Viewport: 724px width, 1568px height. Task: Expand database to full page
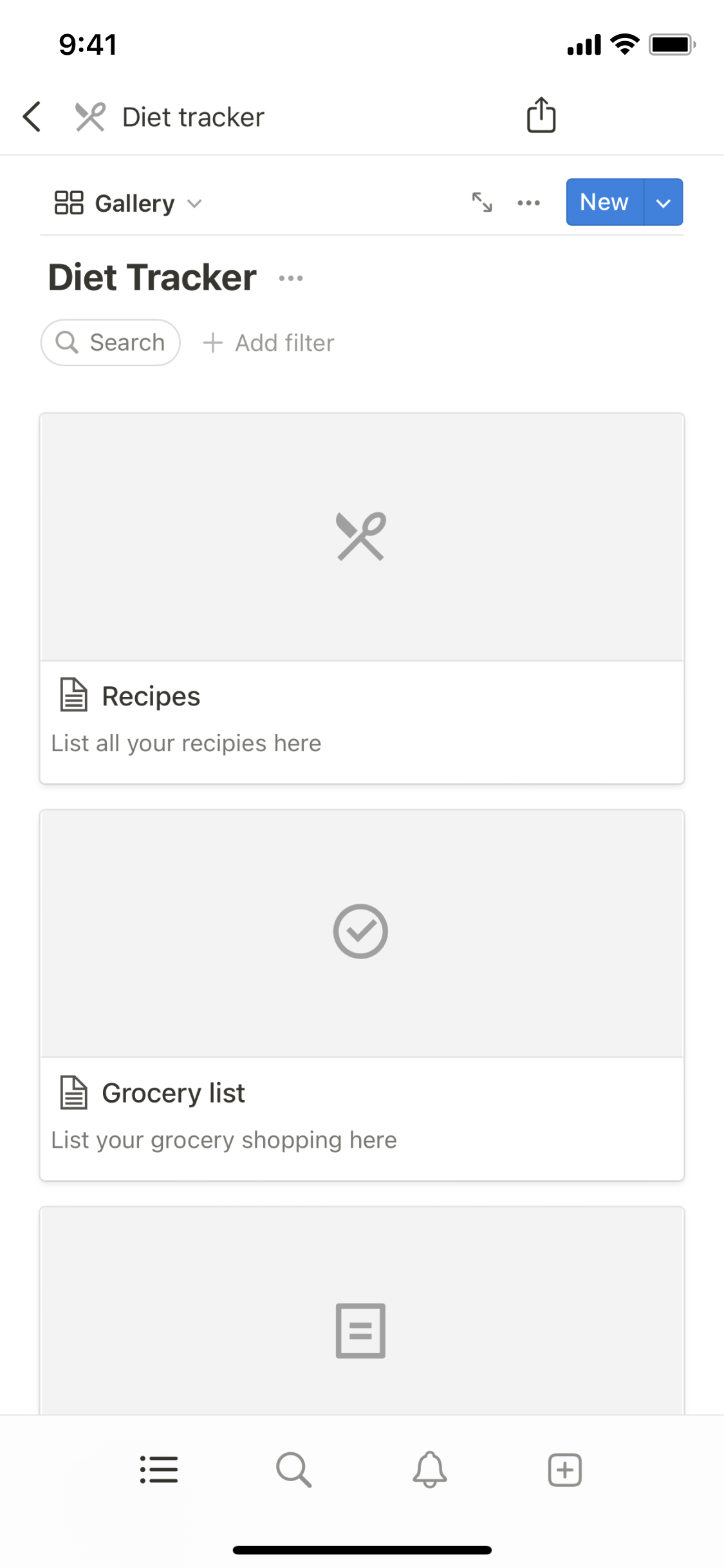(x=482, y=203)
